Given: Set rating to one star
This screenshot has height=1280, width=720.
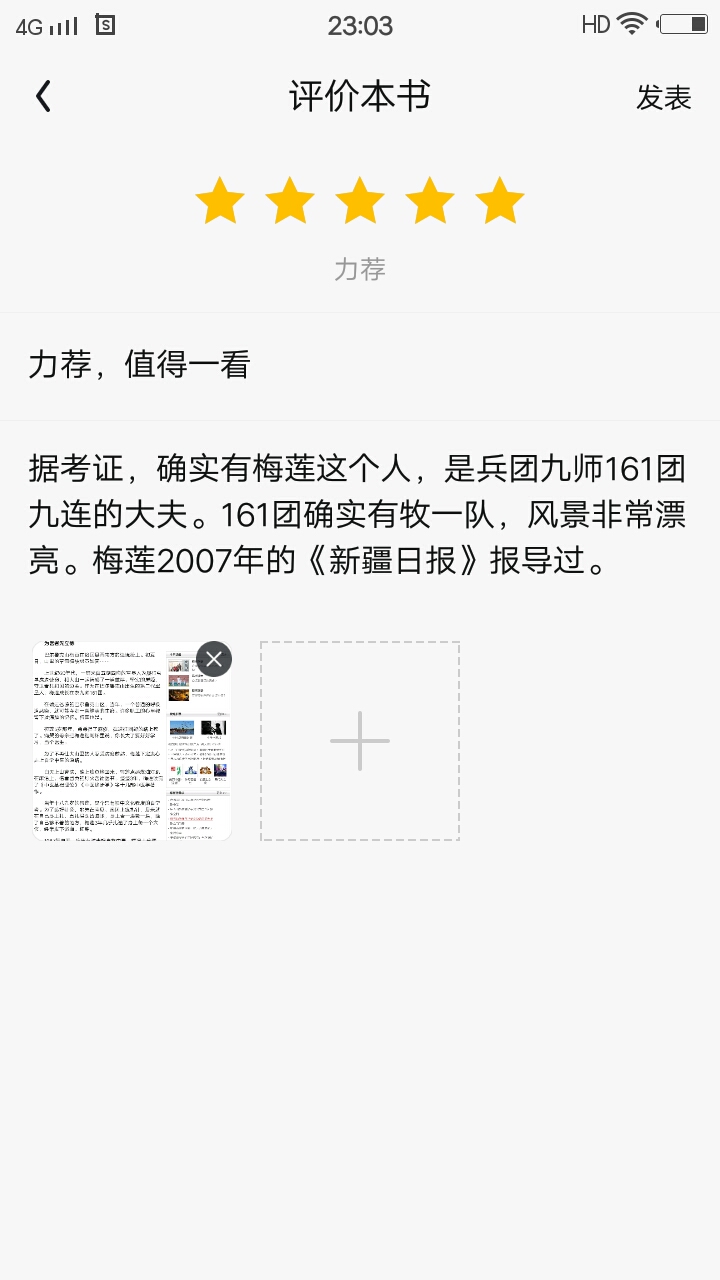Looking at the screenshot, I should pyautogui.click(x=220, y=201).
